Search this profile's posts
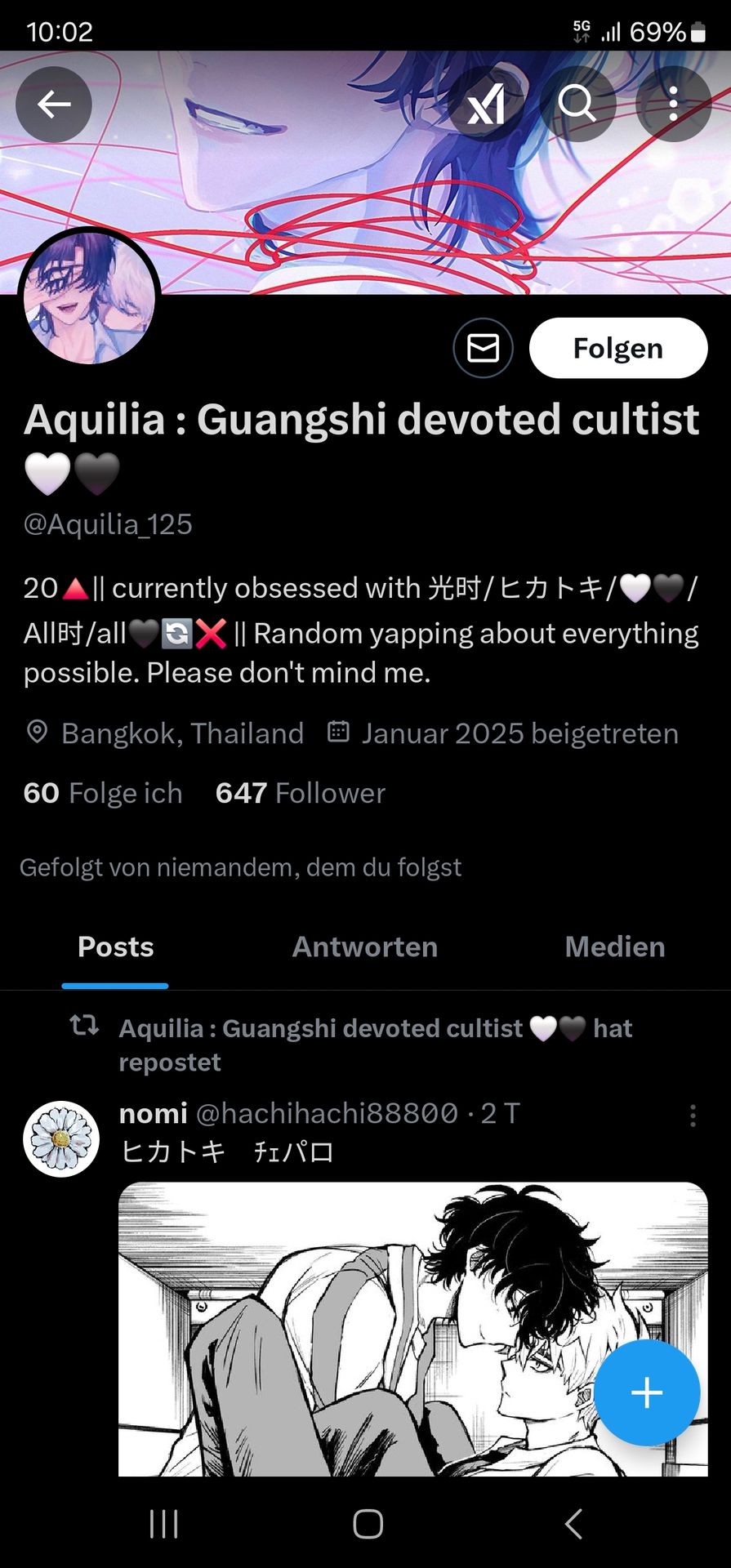This screenshot has width=731, height=1568. point(577,105)
